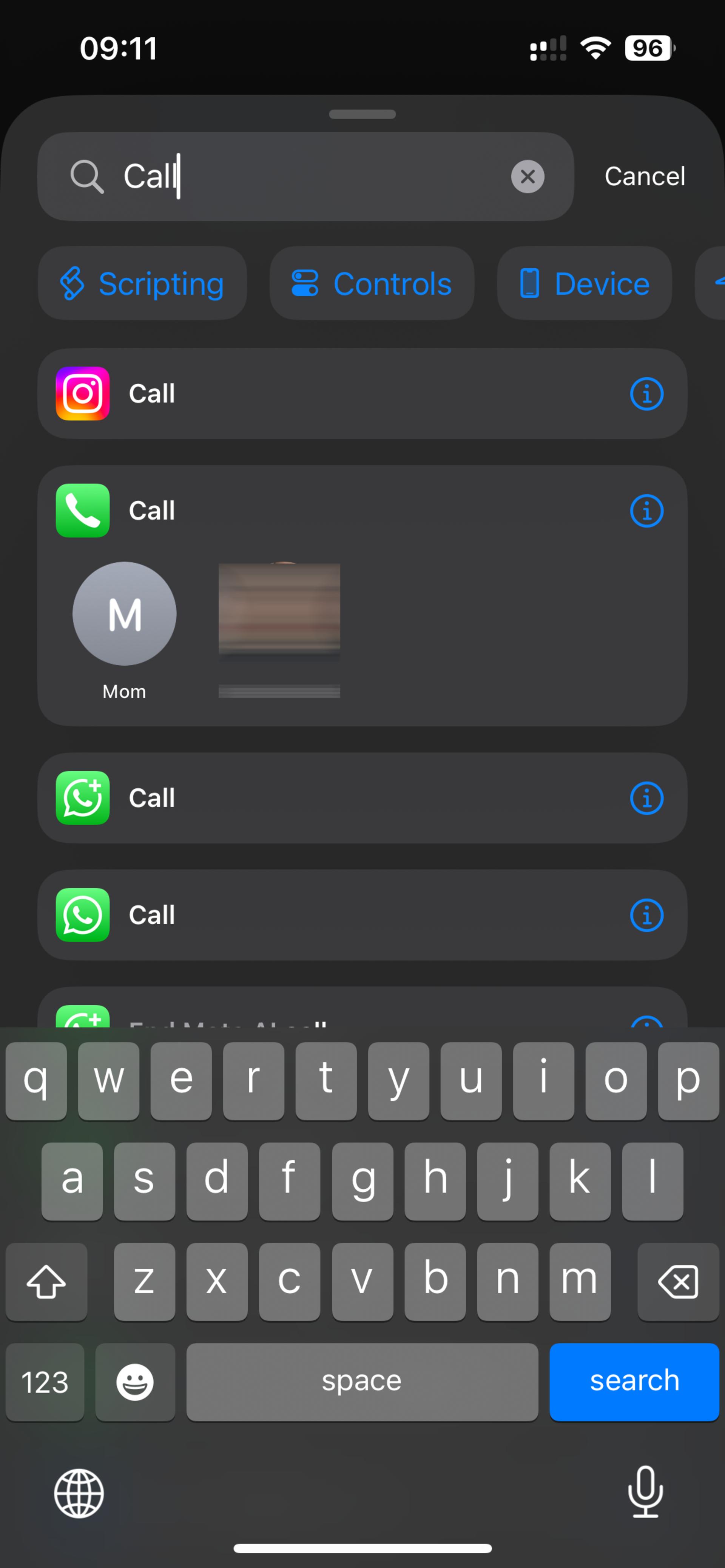
Task: Show info for Phone Call action
Action: [x=646, y=511]
